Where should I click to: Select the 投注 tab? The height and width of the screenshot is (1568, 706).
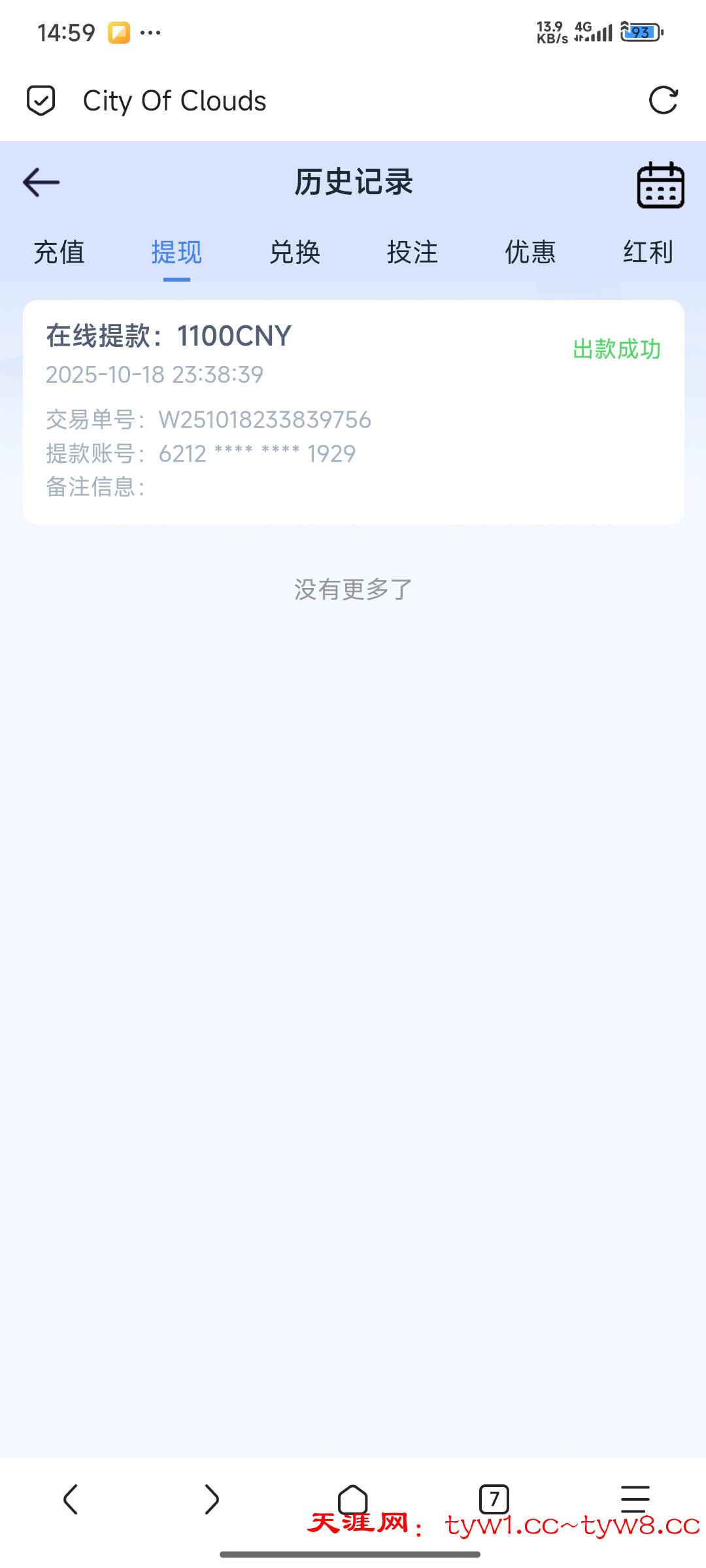[412, 253]
